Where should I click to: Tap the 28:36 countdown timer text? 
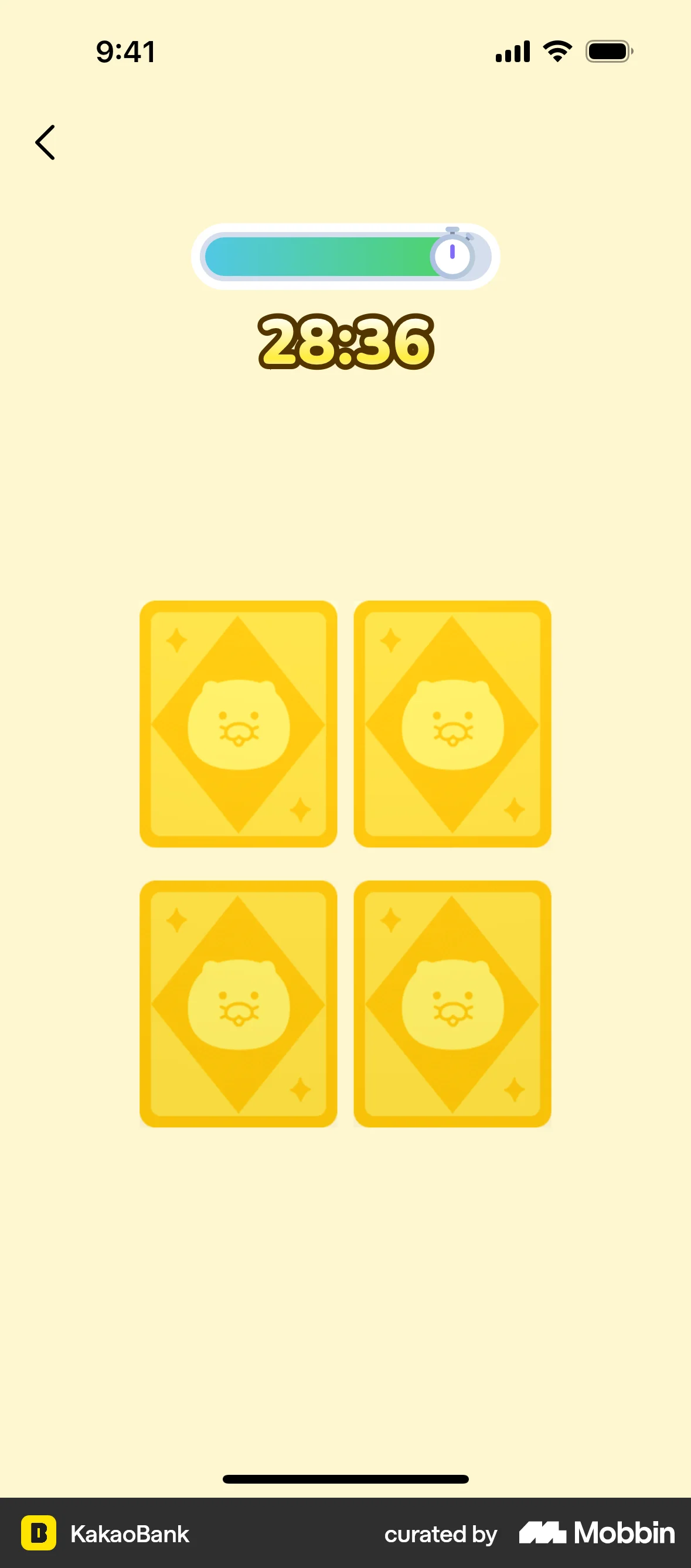coord(345,342)
